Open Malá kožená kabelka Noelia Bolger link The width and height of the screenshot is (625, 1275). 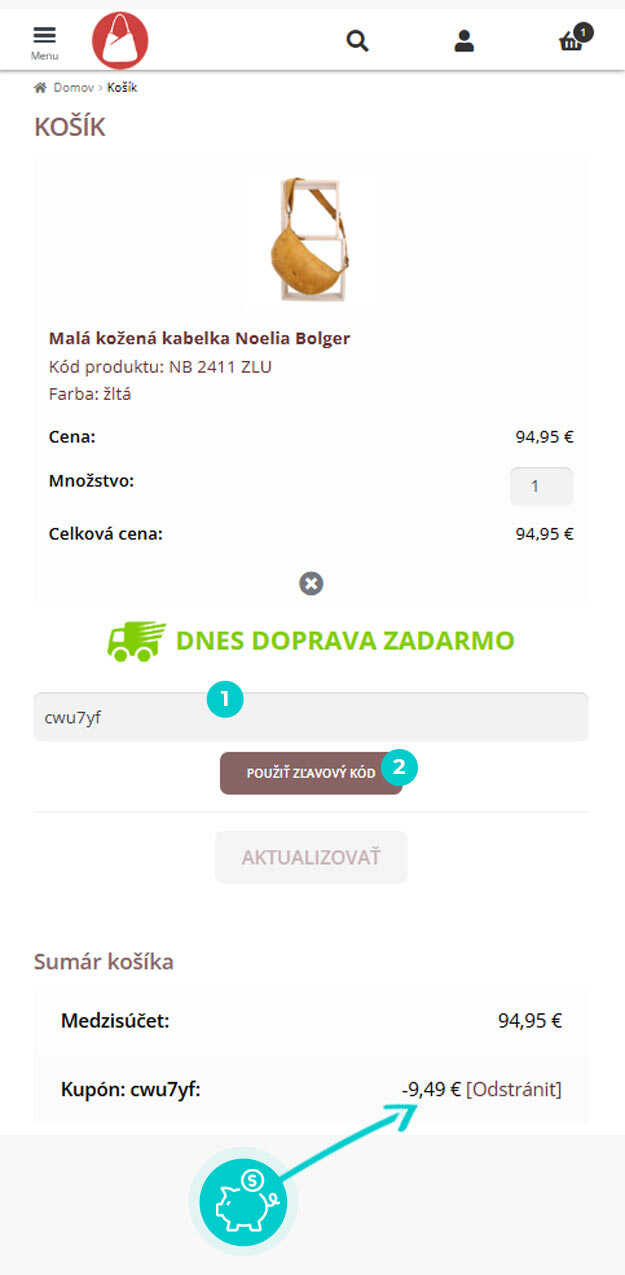point(199,338)
